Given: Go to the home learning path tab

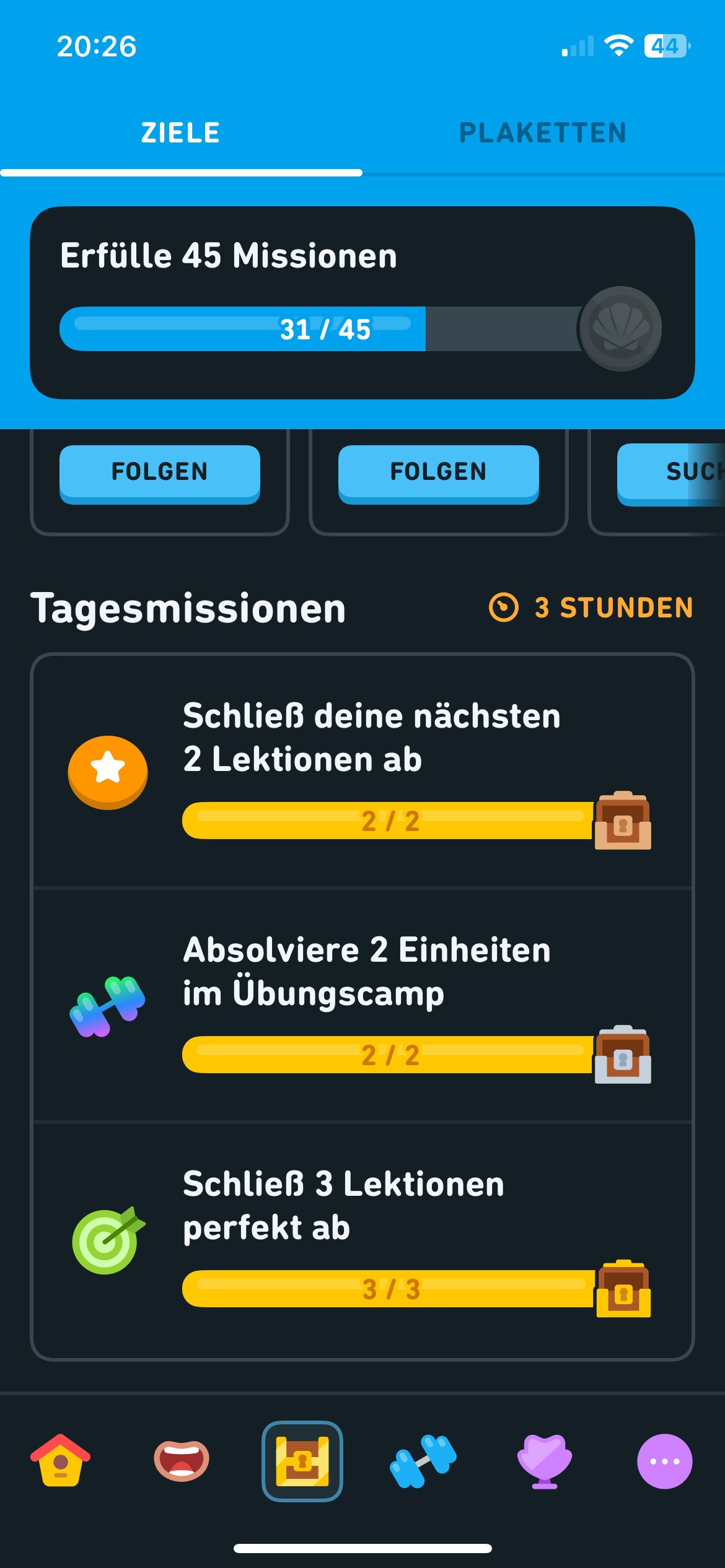Looking at the screenshot, I should 60,1461.
